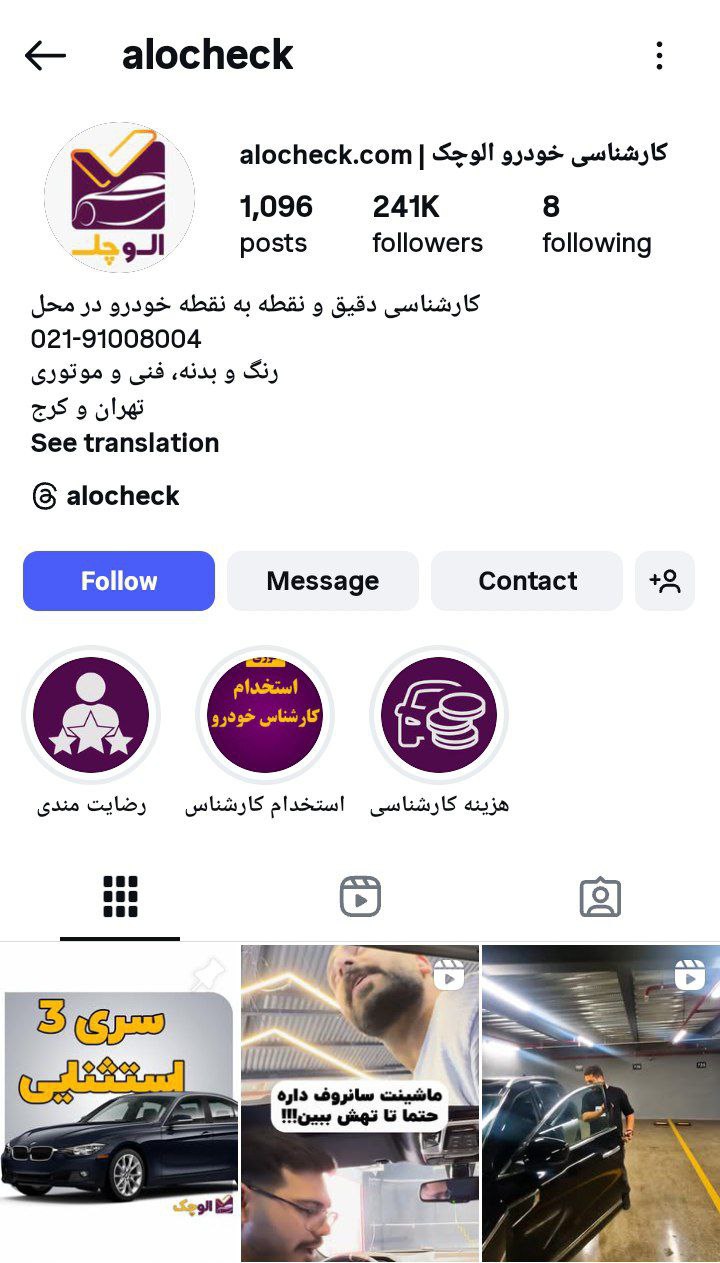The image size is (720, 1263).
Task: Open the هزینه کارشناسی story highlight
Action: coord(439,715)
